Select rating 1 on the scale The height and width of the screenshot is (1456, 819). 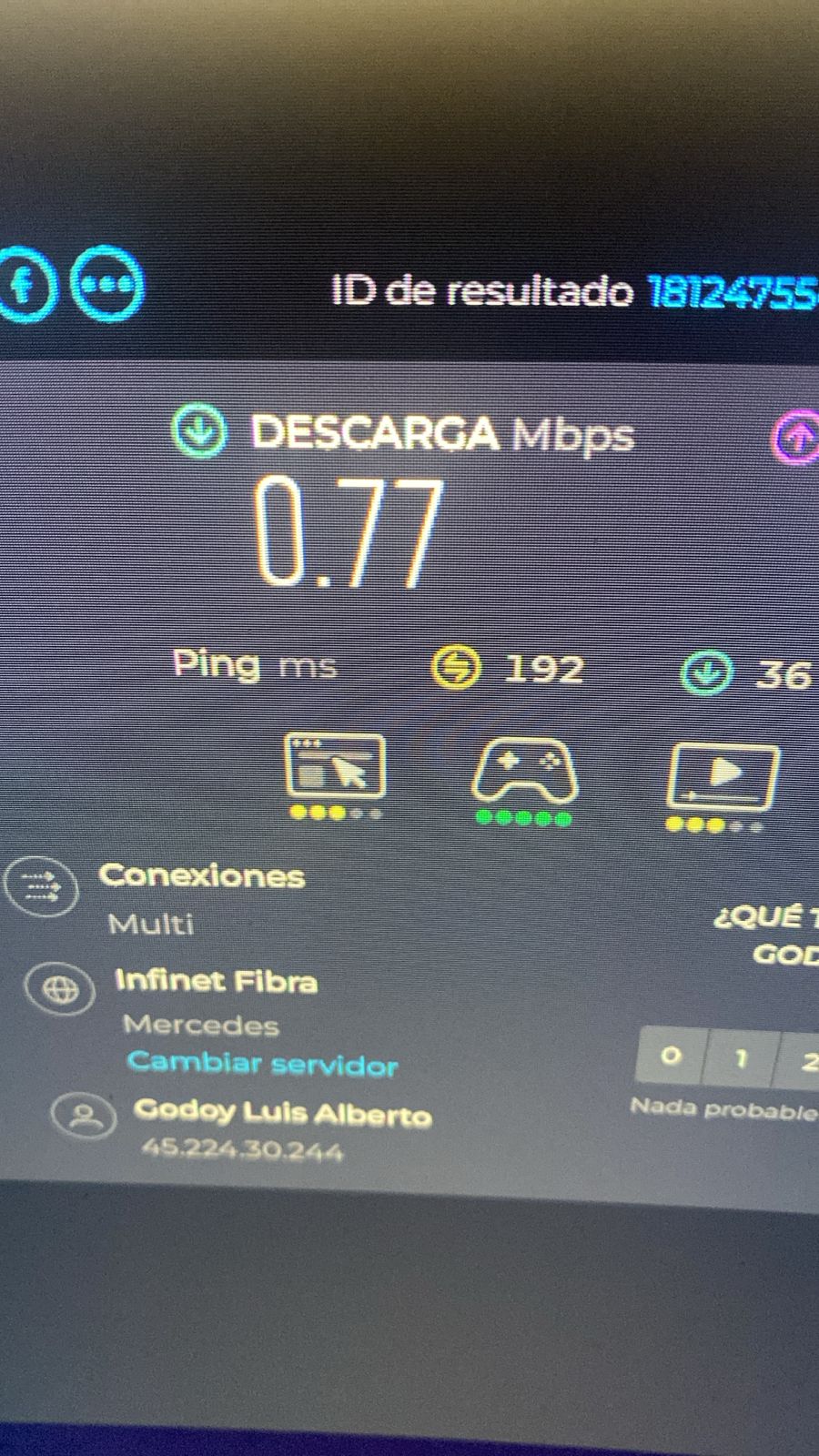click(x=741, y=1058)
